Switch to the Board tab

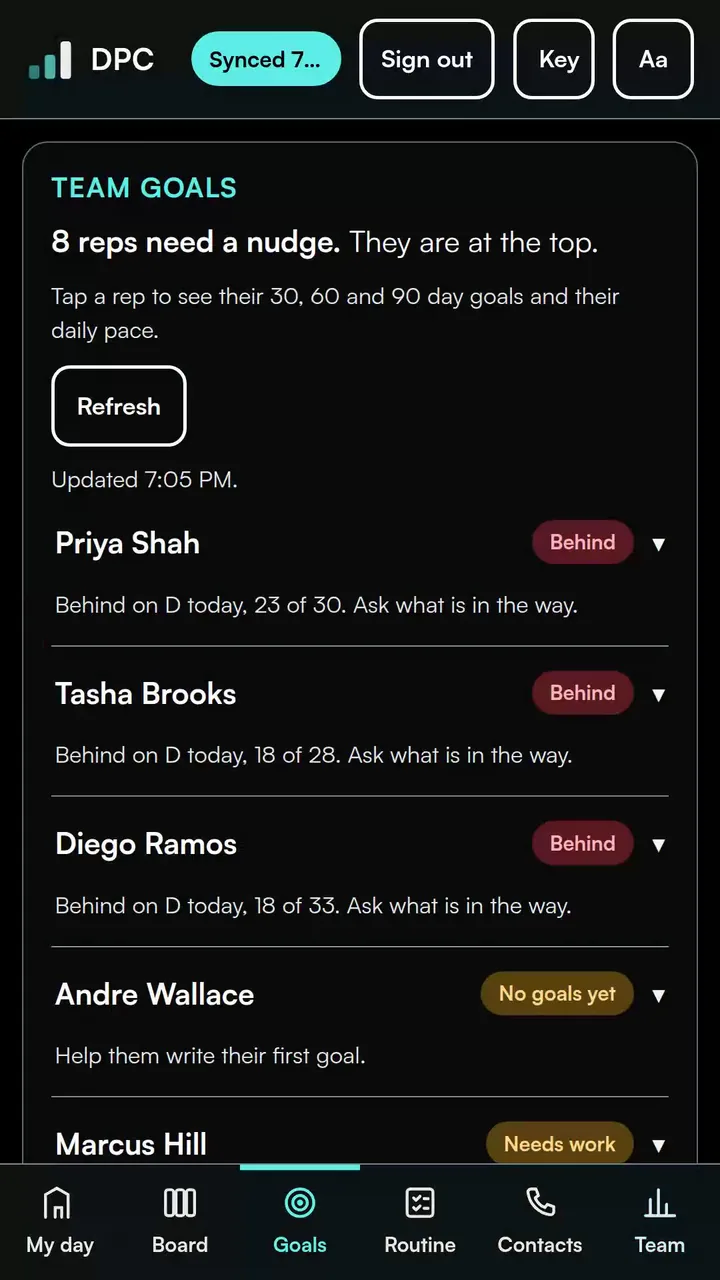(180, 1222)
